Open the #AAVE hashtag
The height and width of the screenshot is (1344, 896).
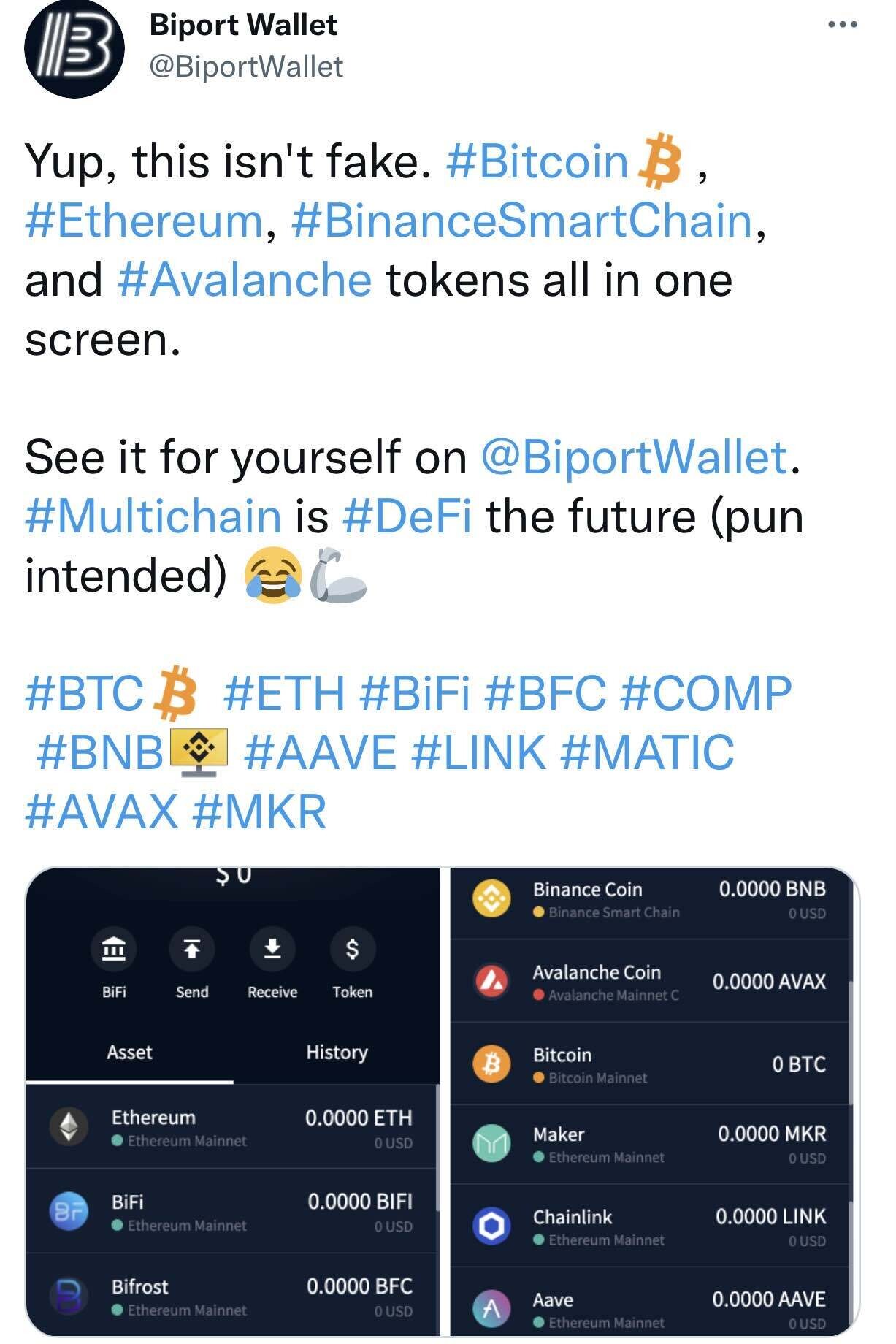coord(321,752)
